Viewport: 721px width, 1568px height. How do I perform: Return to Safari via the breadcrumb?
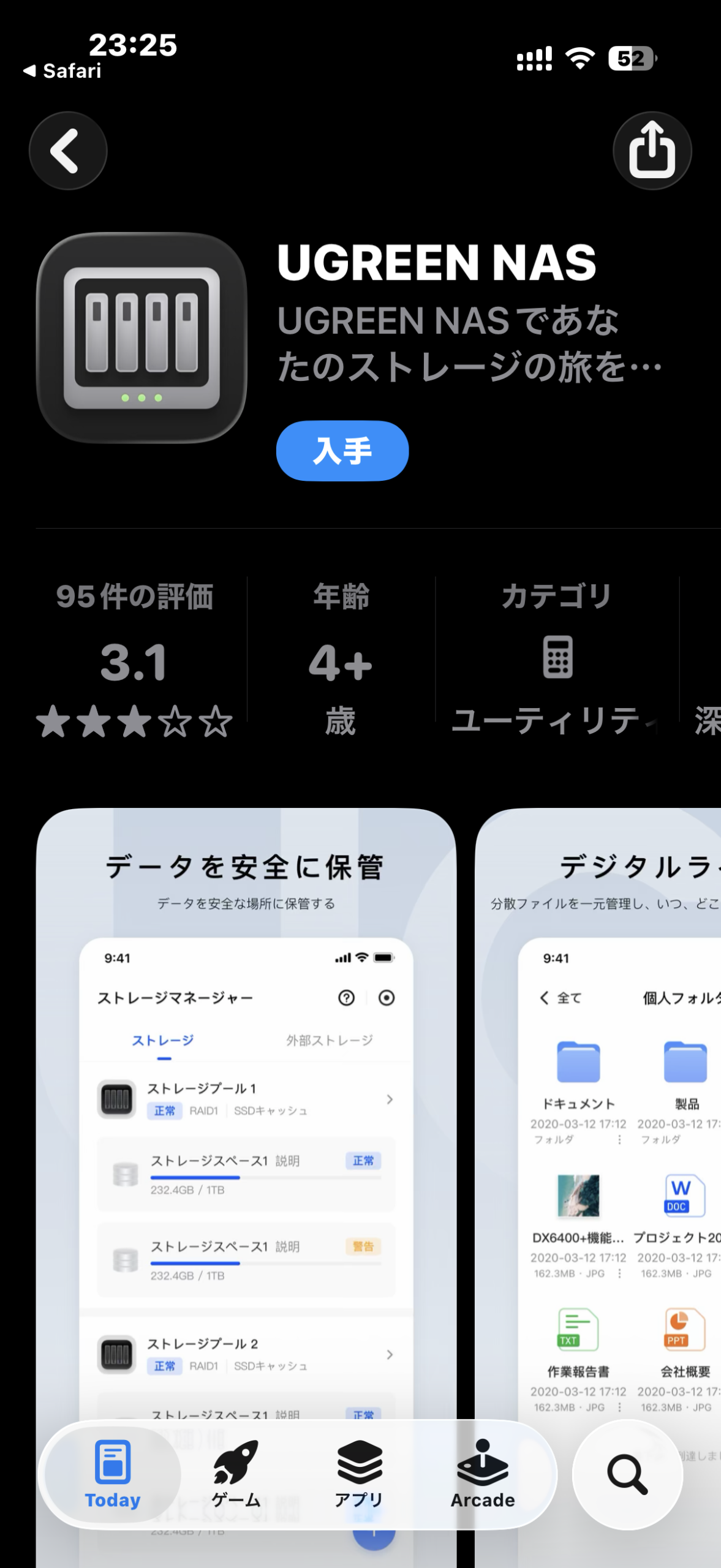click(x=62, y=71)
